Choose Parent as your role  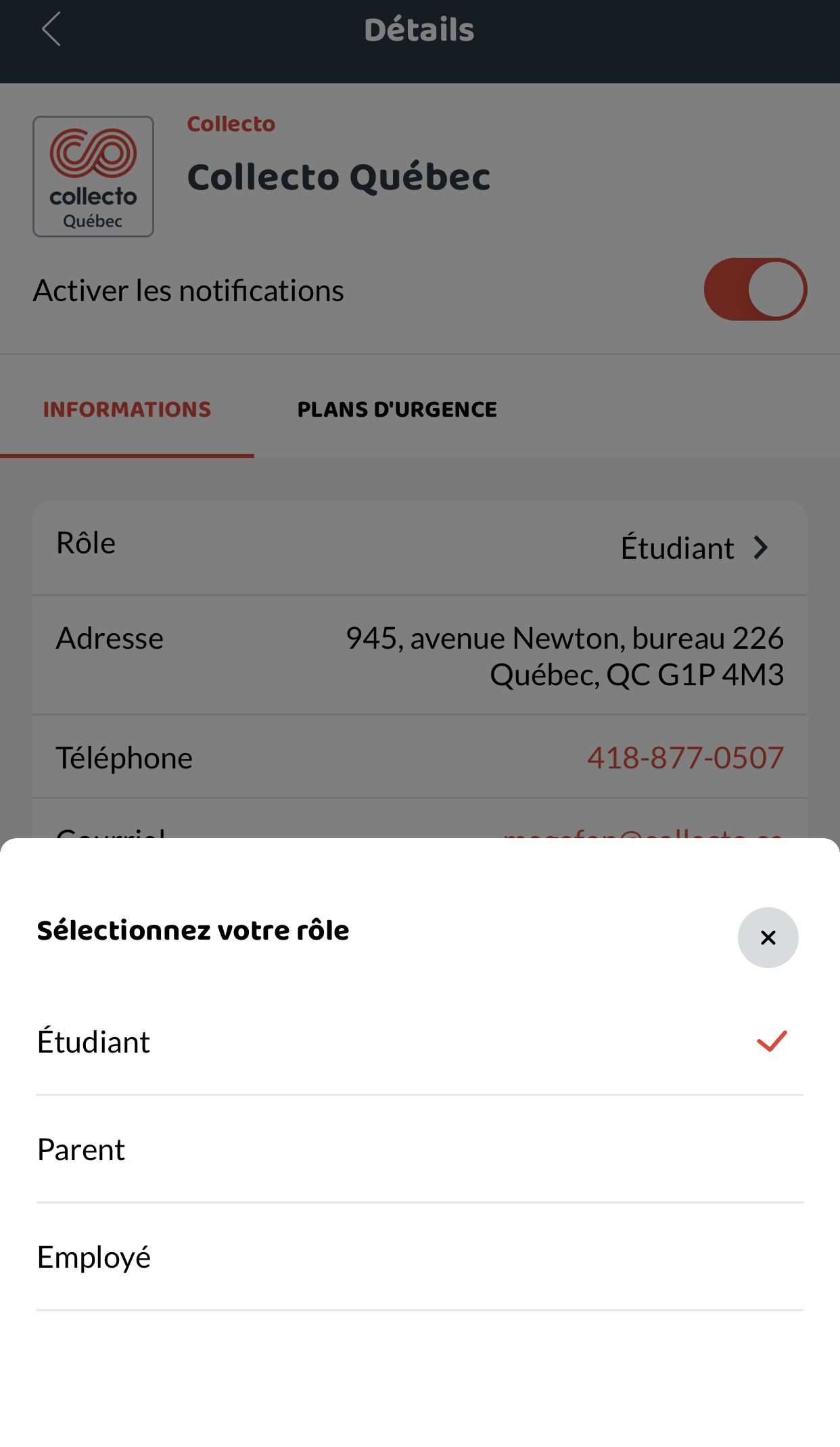tap(419, 1149)
